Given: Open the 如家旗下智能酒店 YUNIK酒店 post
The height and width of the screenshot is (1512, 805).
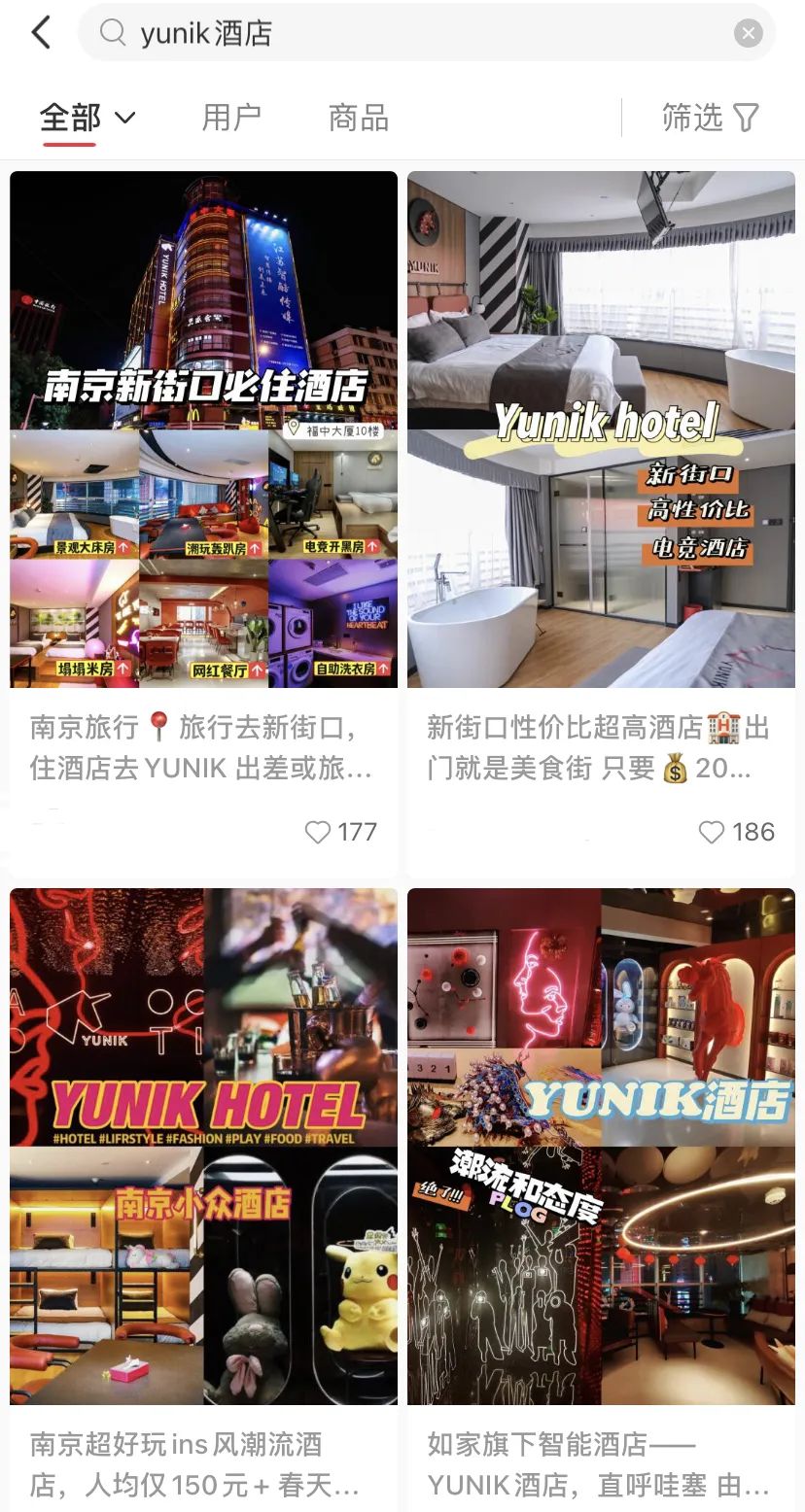Looking at the screenshot, I should coord(601,1147).
